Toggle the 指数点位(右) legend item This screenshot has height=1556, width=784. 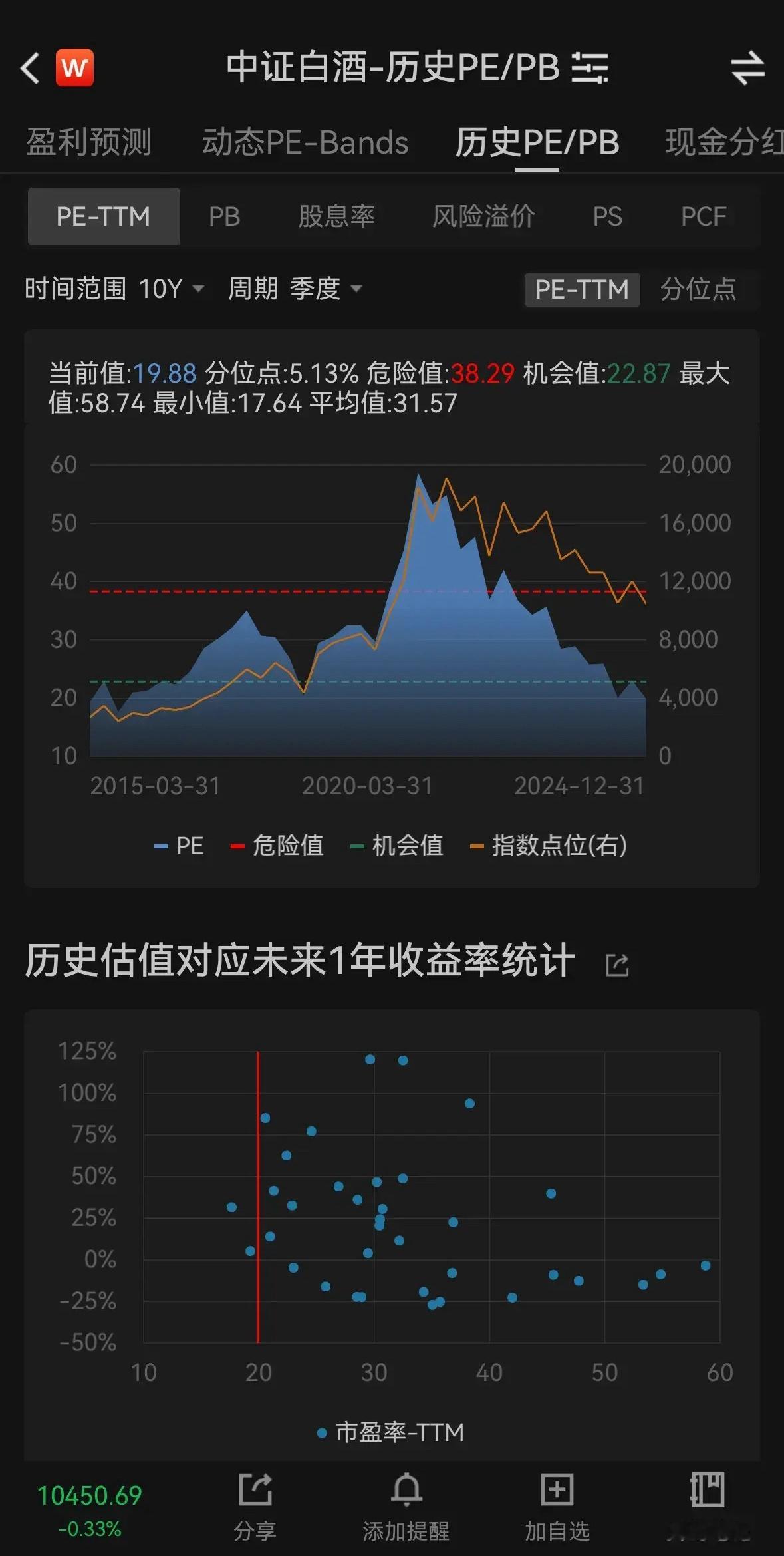coord(549,846)
